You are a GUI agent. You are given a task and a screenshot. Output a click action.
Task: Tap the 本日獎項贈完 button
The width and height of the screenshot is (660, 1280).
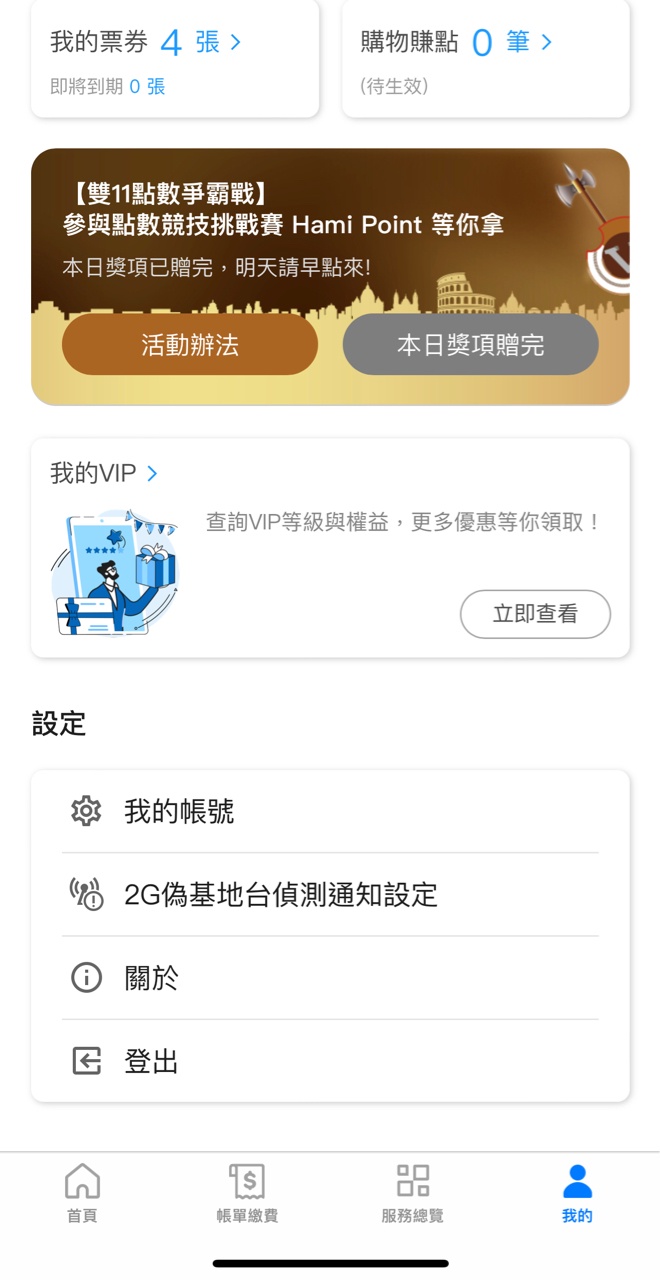pyautogui.click(x=470, y=345)
